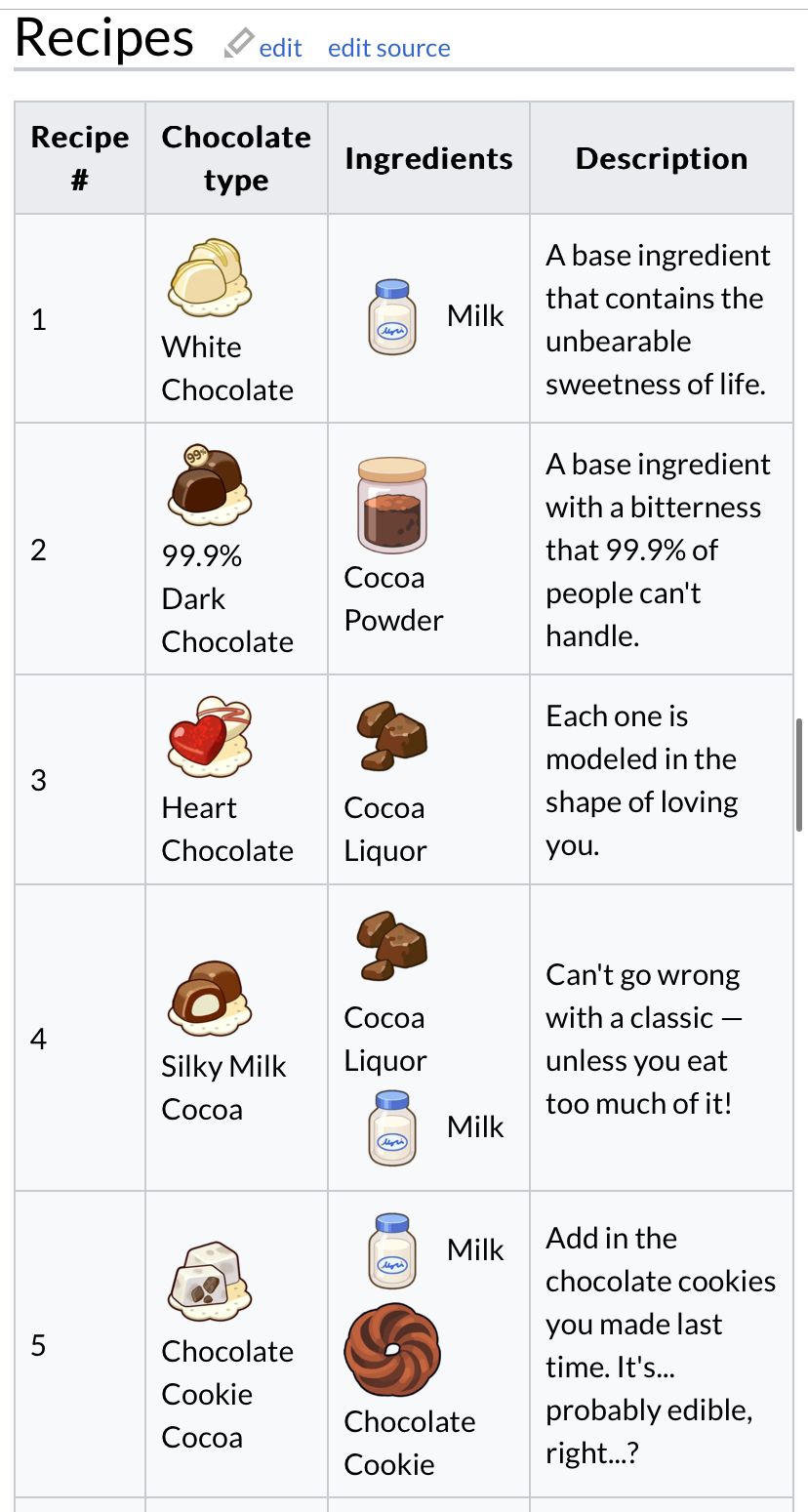Click the Description cell of recipe 2
Image resolution: width=808 pixels, height=1512 pixels.
661,549
